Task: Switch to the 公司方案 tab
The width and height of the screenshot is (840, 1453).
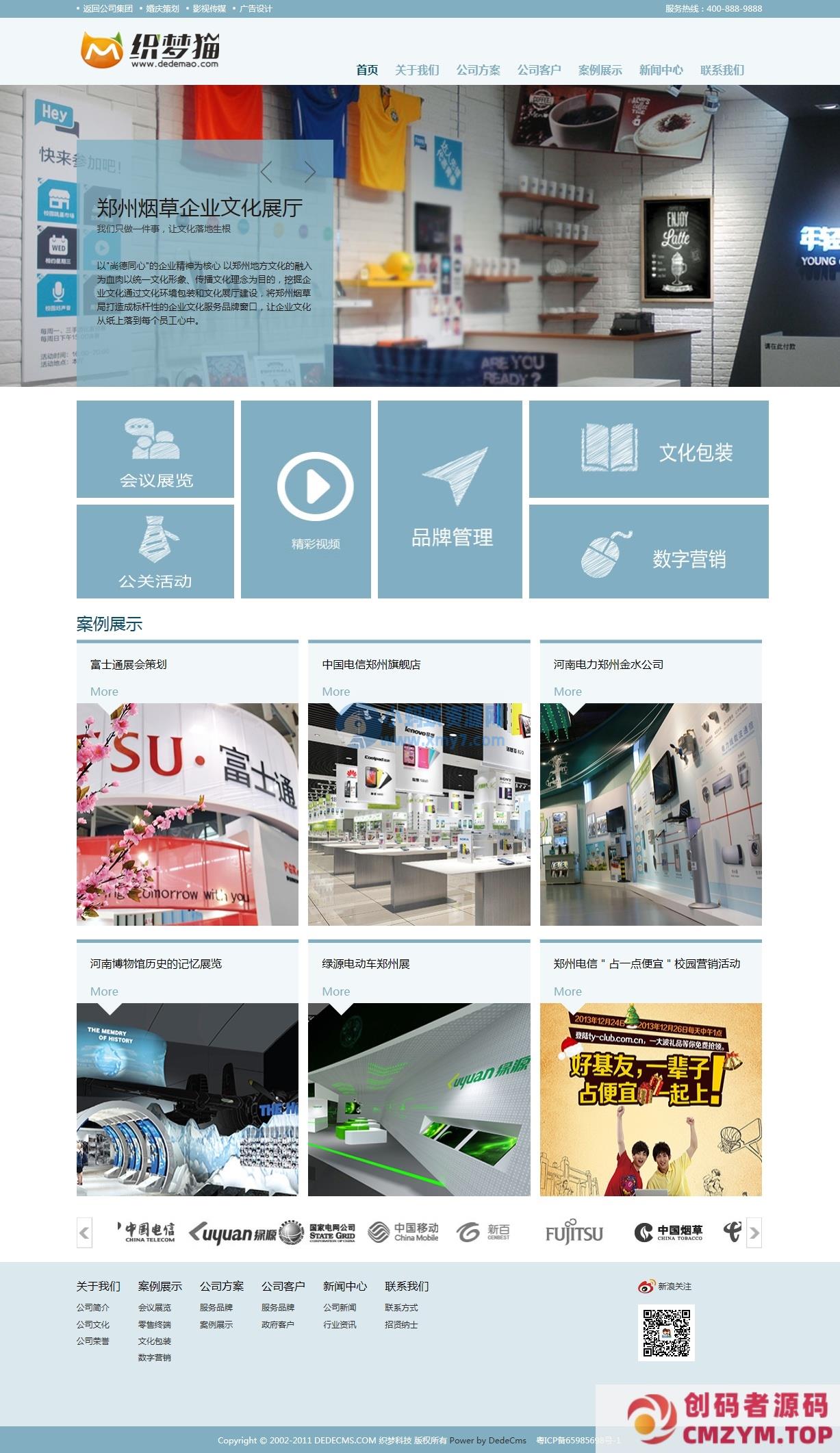Action: 478,70
